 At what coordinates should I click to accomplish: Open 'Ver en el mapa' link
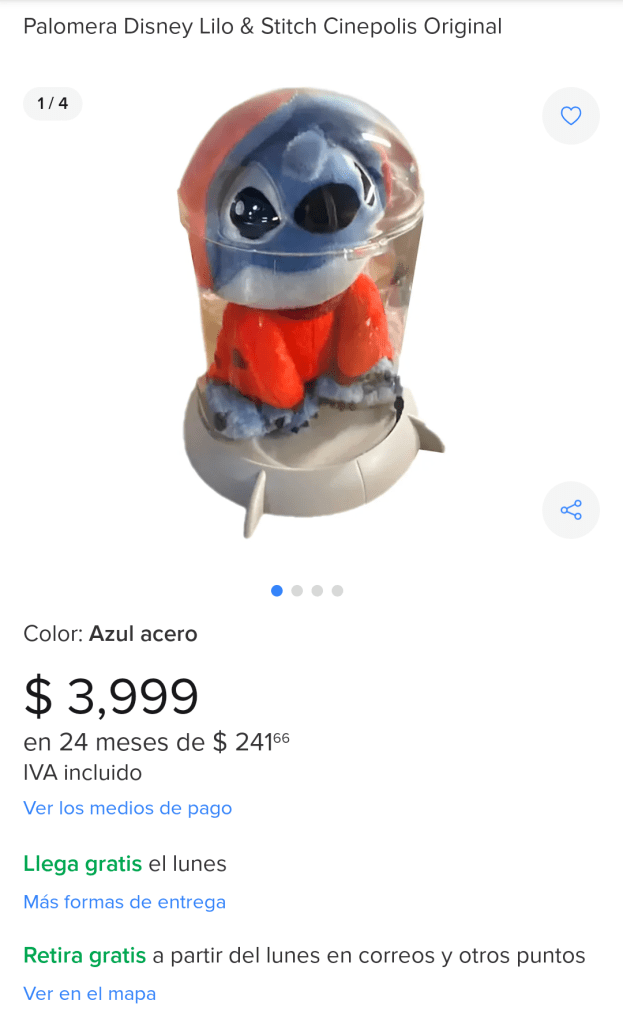coord(90,994)
